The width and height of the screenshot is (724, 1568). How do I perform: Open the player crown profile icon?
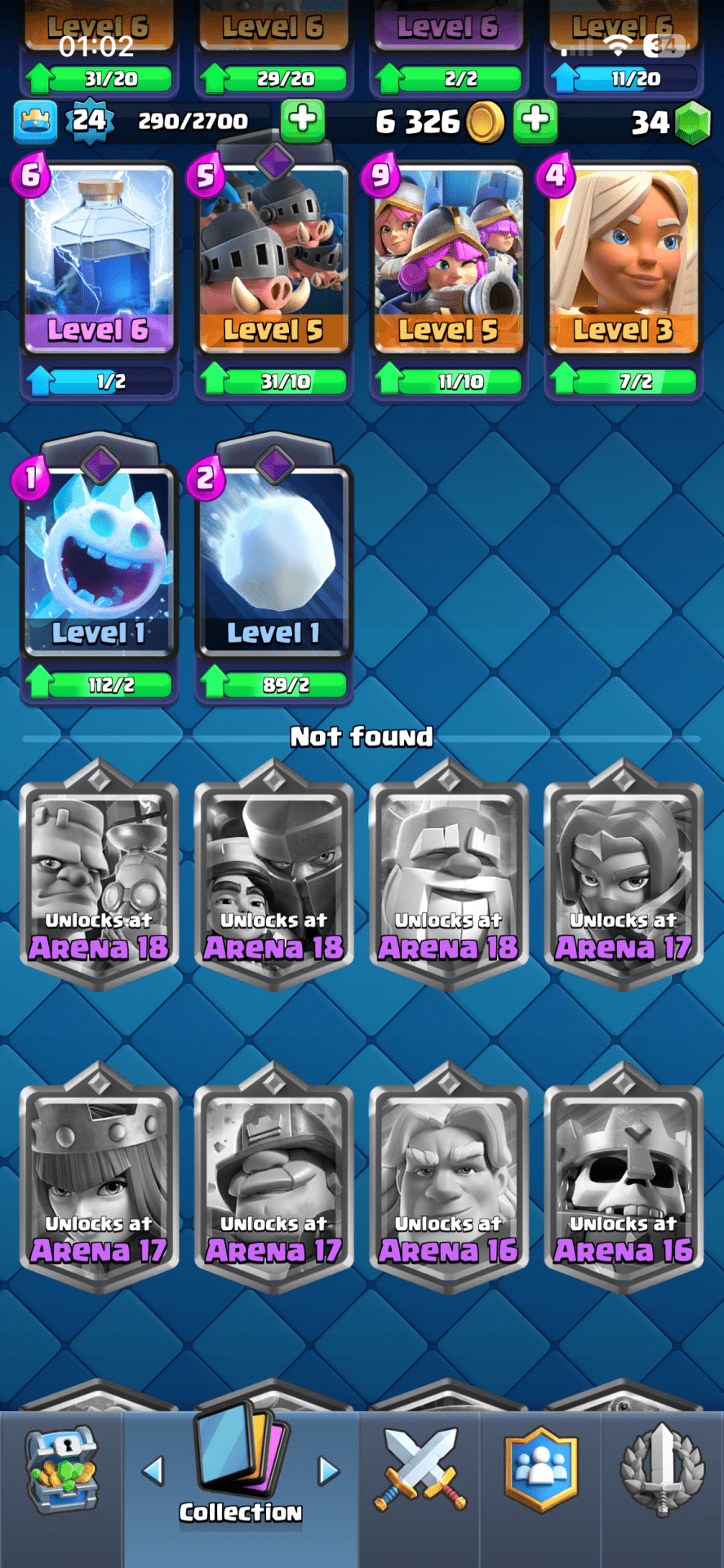pyautogui.click(x=35, y=121)
